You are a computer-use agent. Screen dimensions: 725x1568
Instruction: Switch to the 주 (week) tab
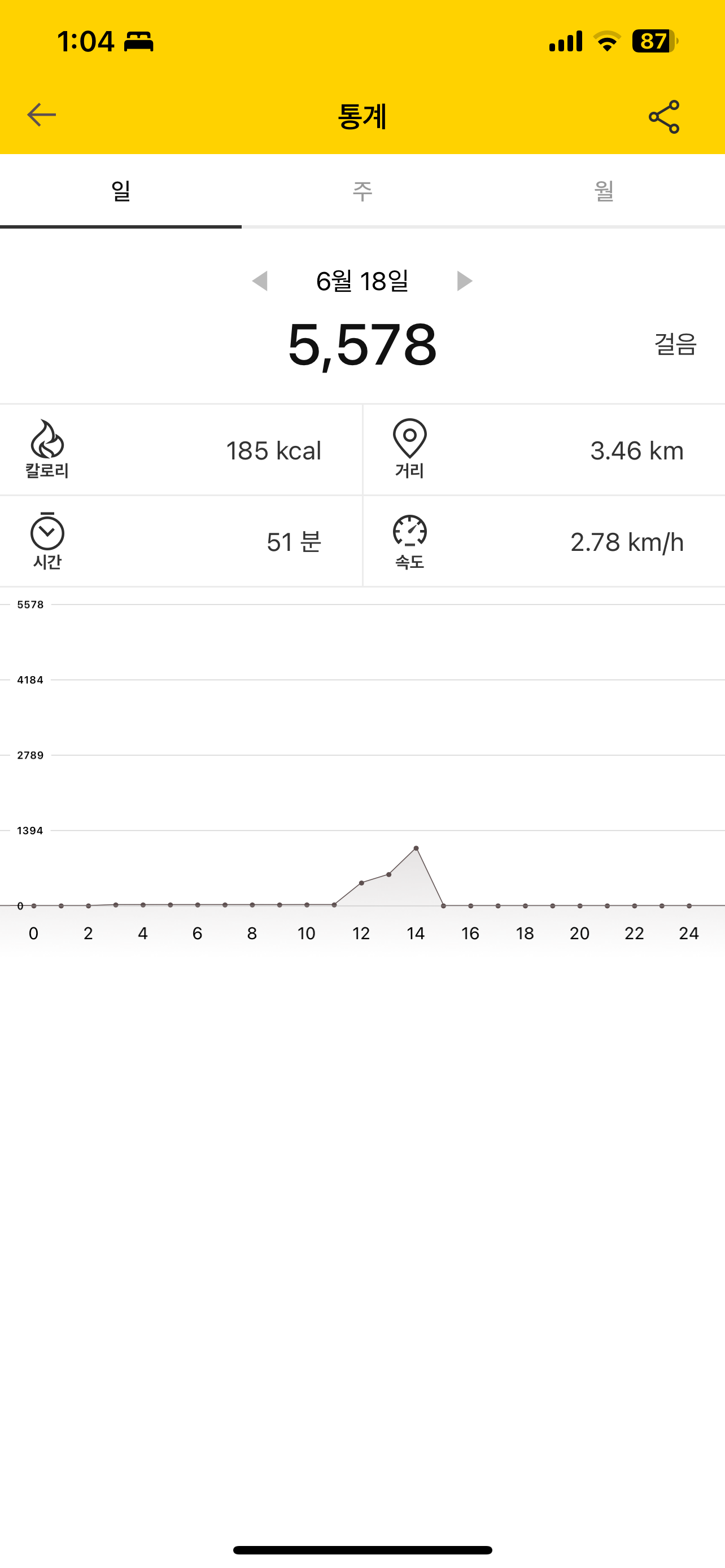[362, 191]
